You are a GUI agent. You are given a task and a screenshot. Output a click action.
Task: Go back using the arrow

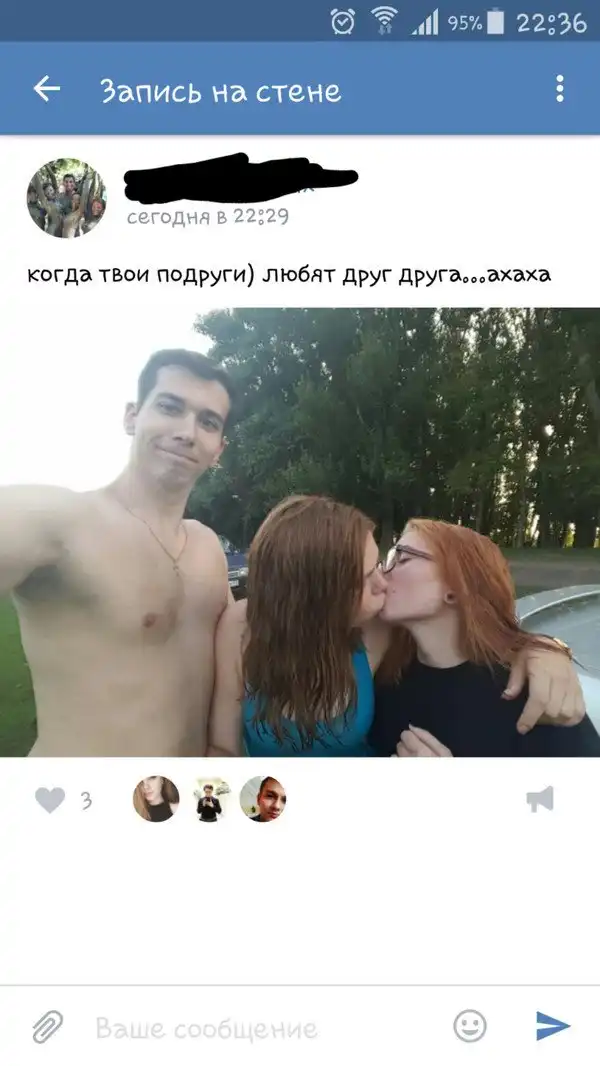click(47, 89)
